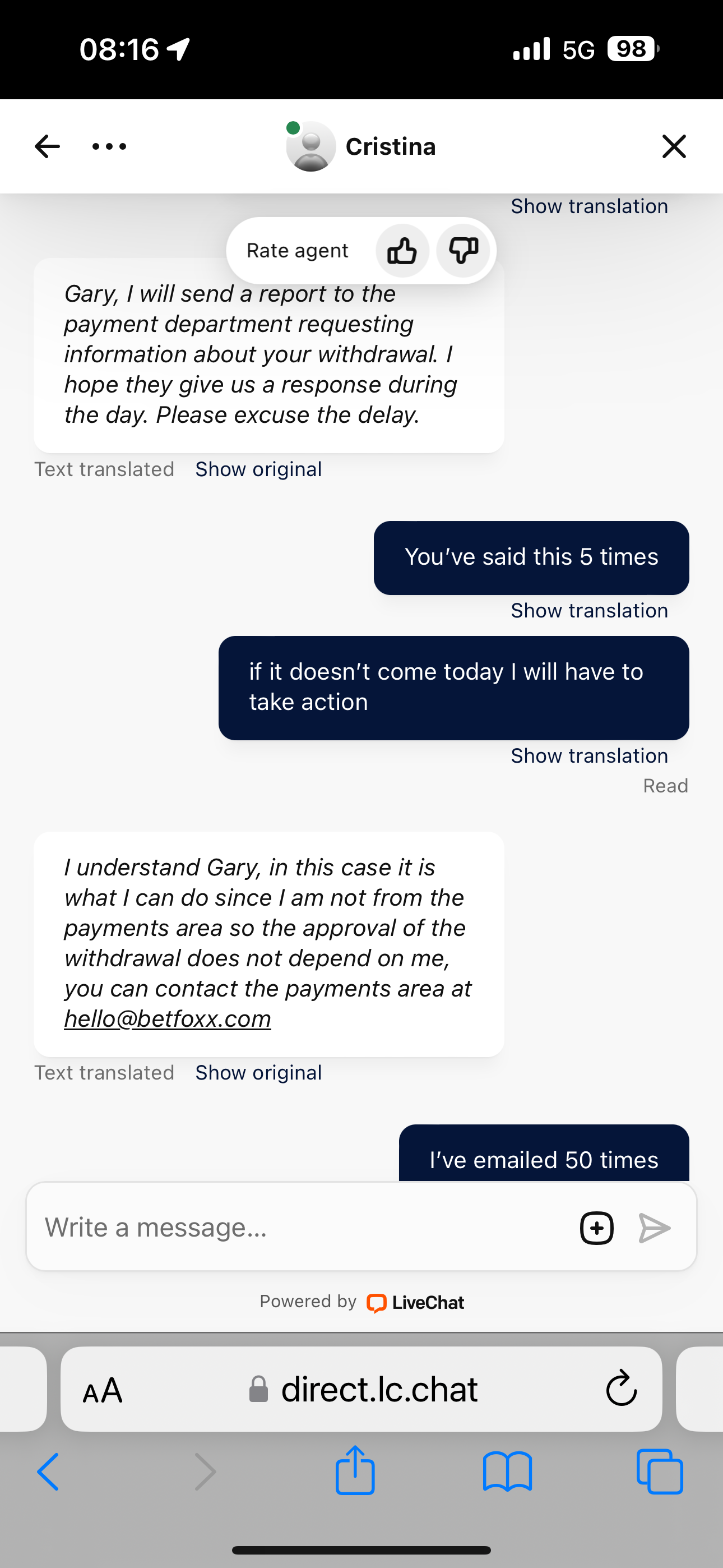Send the message with the arrow icon

click(x=654, y=1228)
